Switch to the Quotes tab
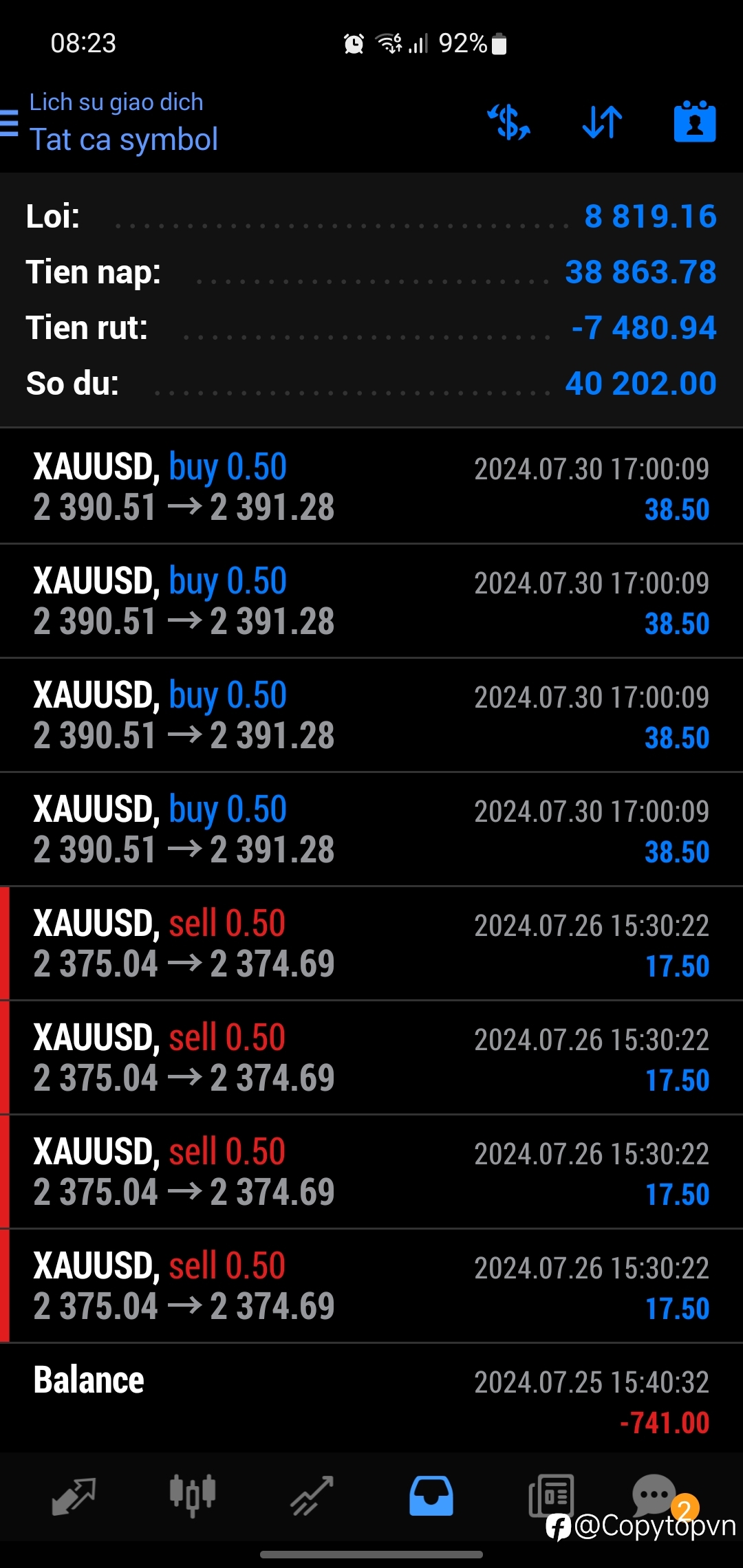The height and width of the screenshot is (1568, 743). pyautogui.click(x=74, y=1496)
